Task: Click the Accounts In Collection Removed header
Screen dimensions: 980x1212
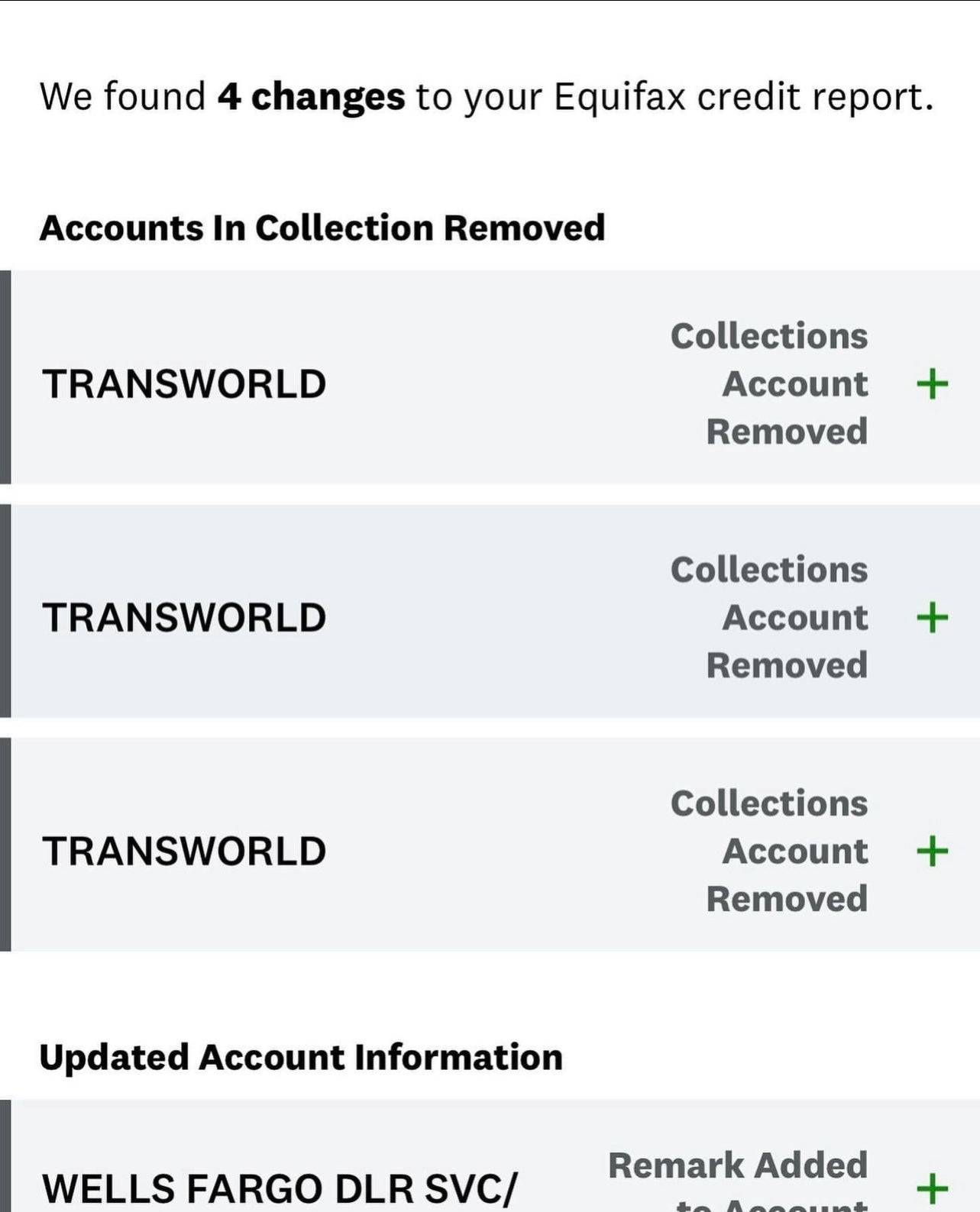Action: click(323, 226)
